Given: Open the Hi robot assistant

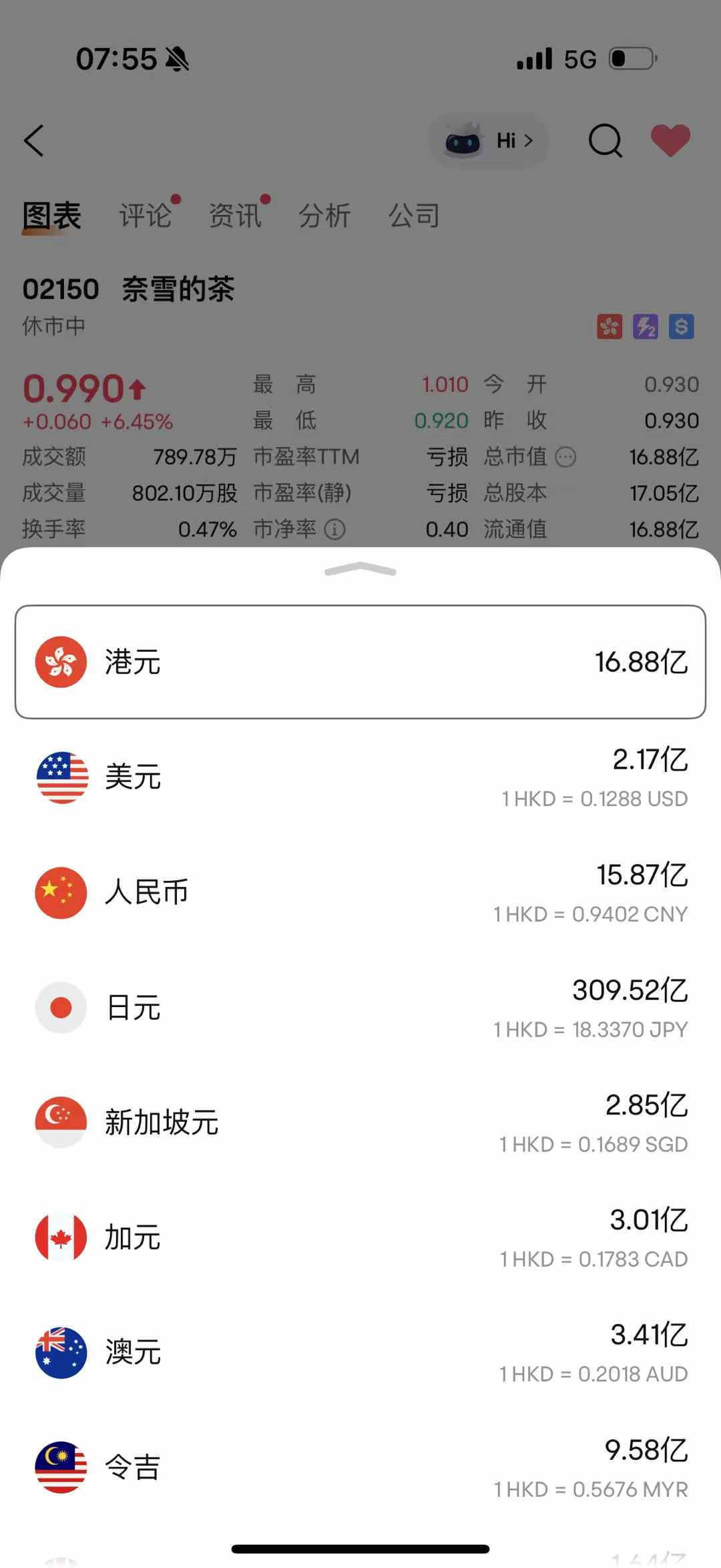Looking at the screenshot, I should coord(489,141).
